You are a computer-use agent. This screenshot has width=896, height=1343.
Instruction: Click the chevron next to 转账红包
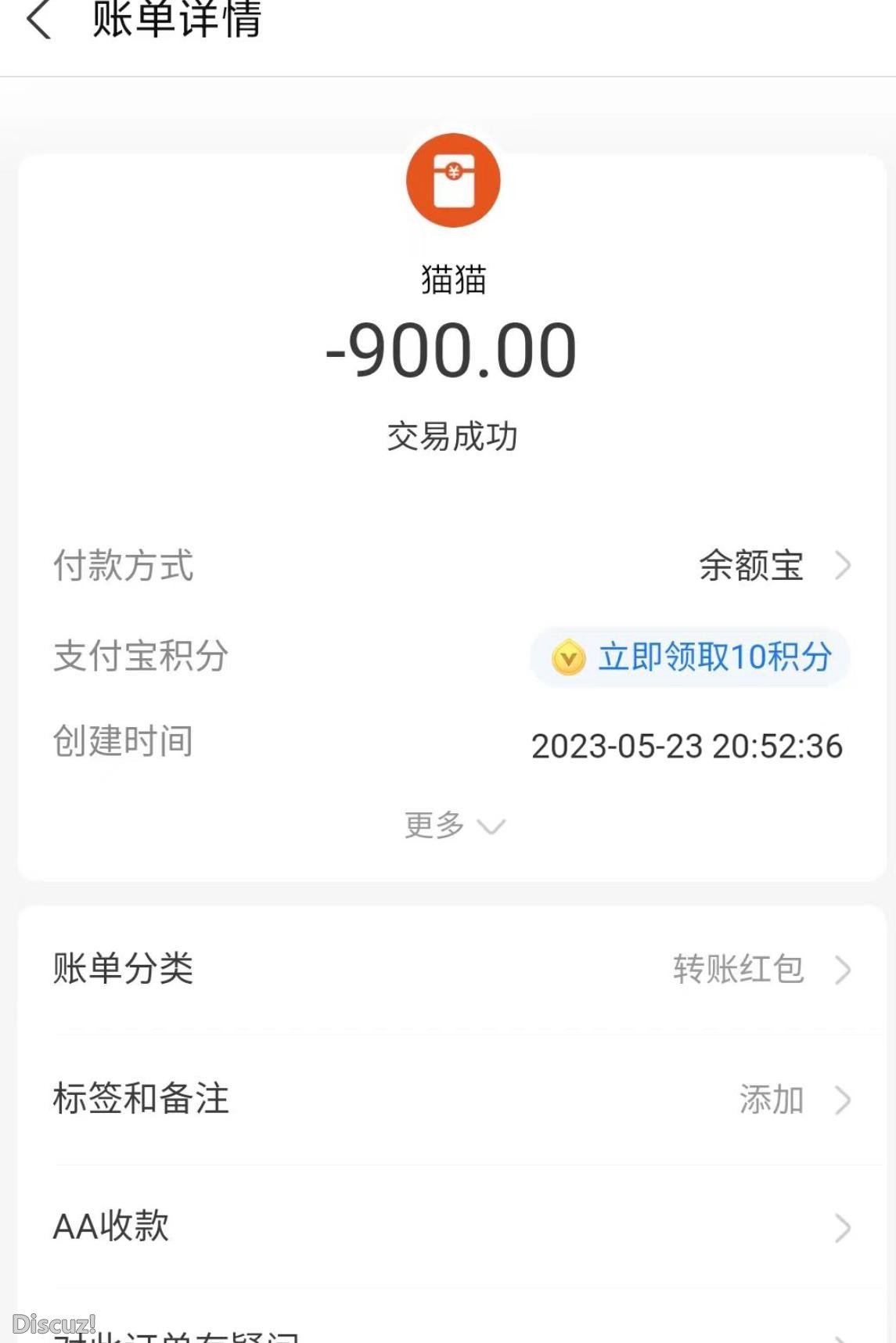(844, 971)
